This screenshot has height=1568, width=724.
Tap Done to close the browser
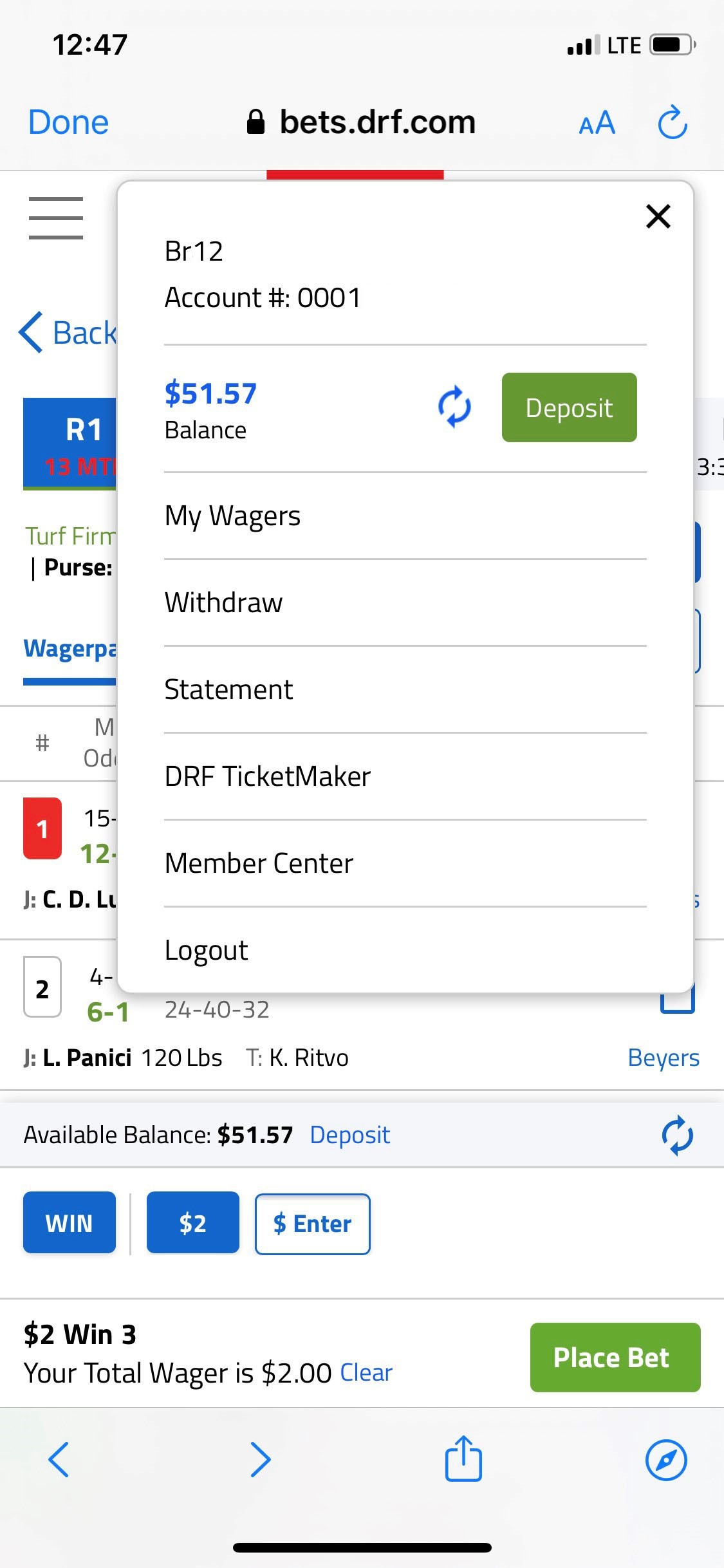(68, 122)
